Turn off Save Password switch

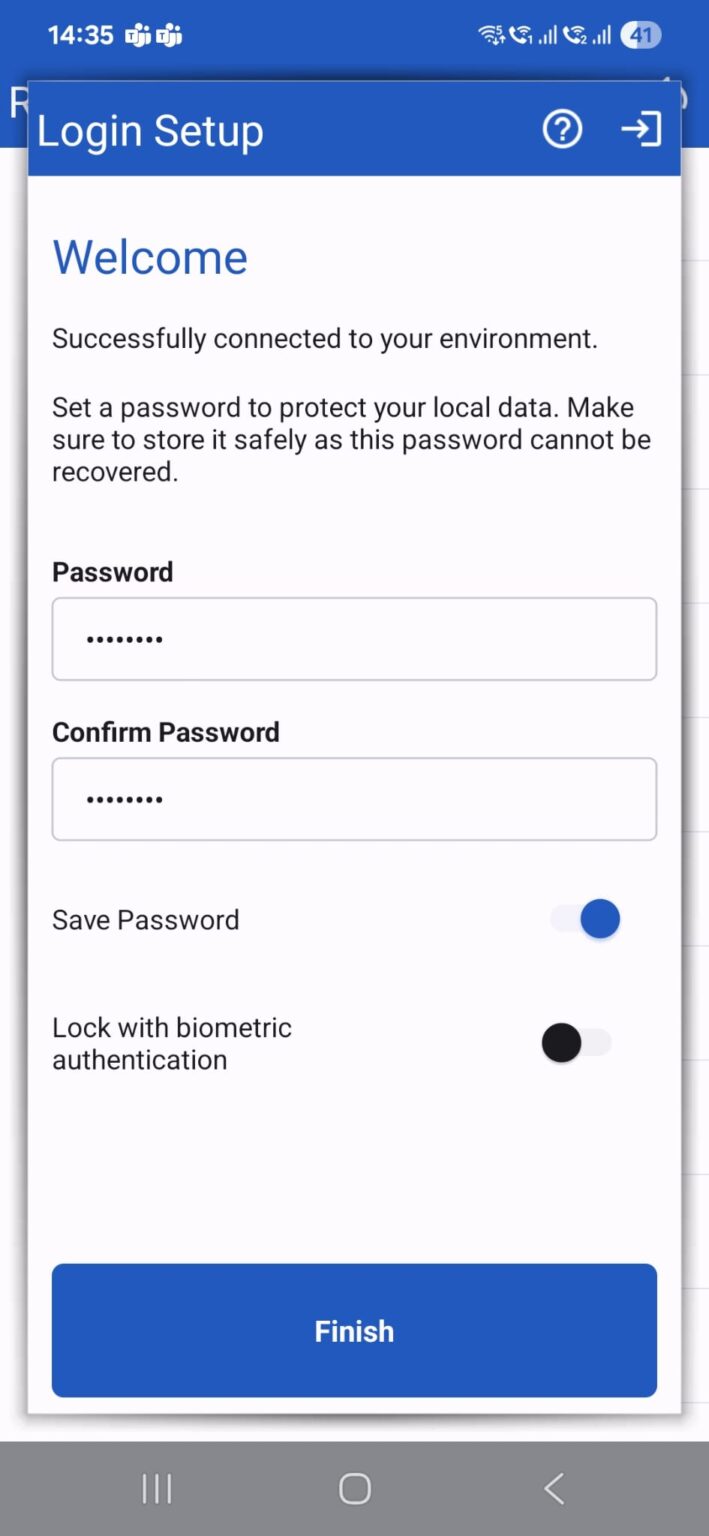tap(587, 919)
